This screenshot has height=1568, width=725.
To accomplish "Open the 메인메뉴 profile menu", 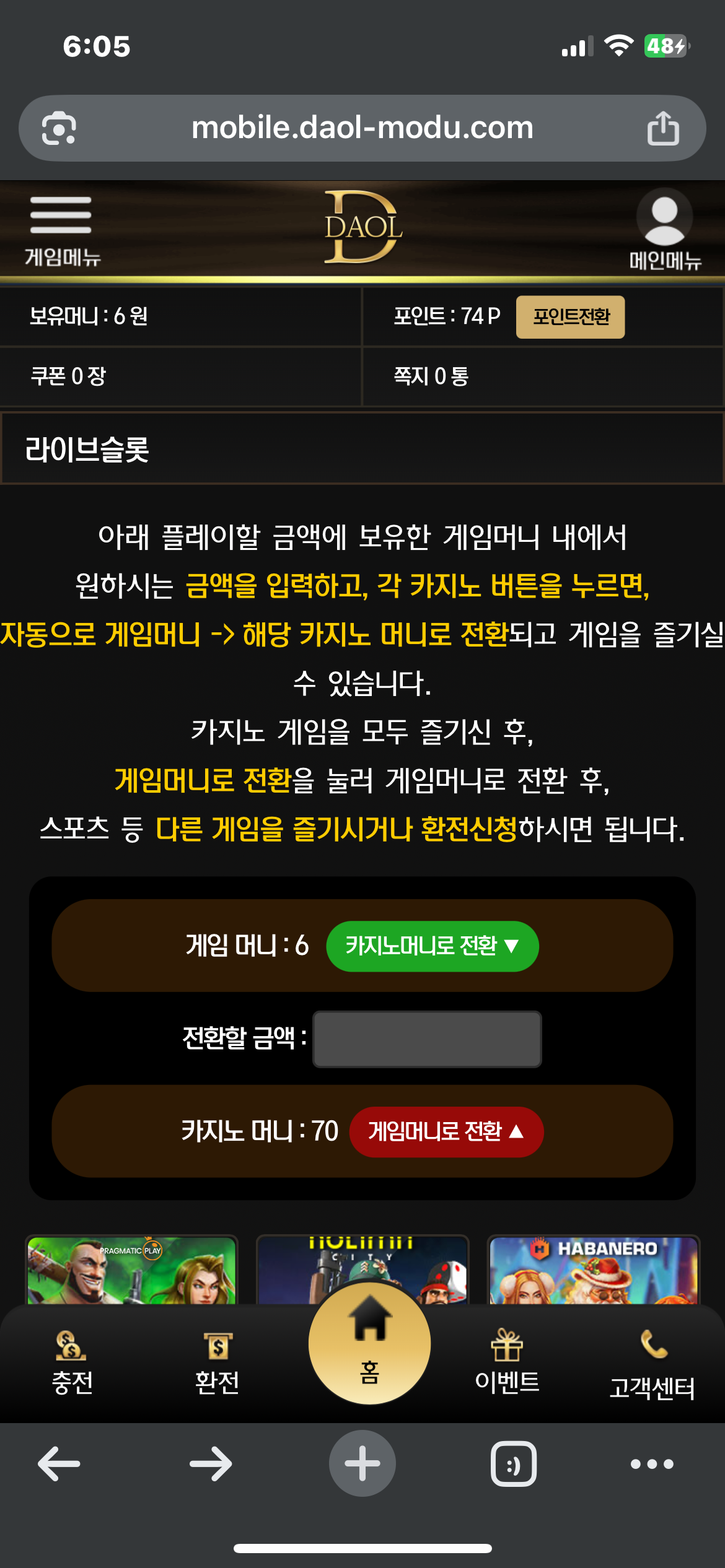I will [x=665, y=229].
